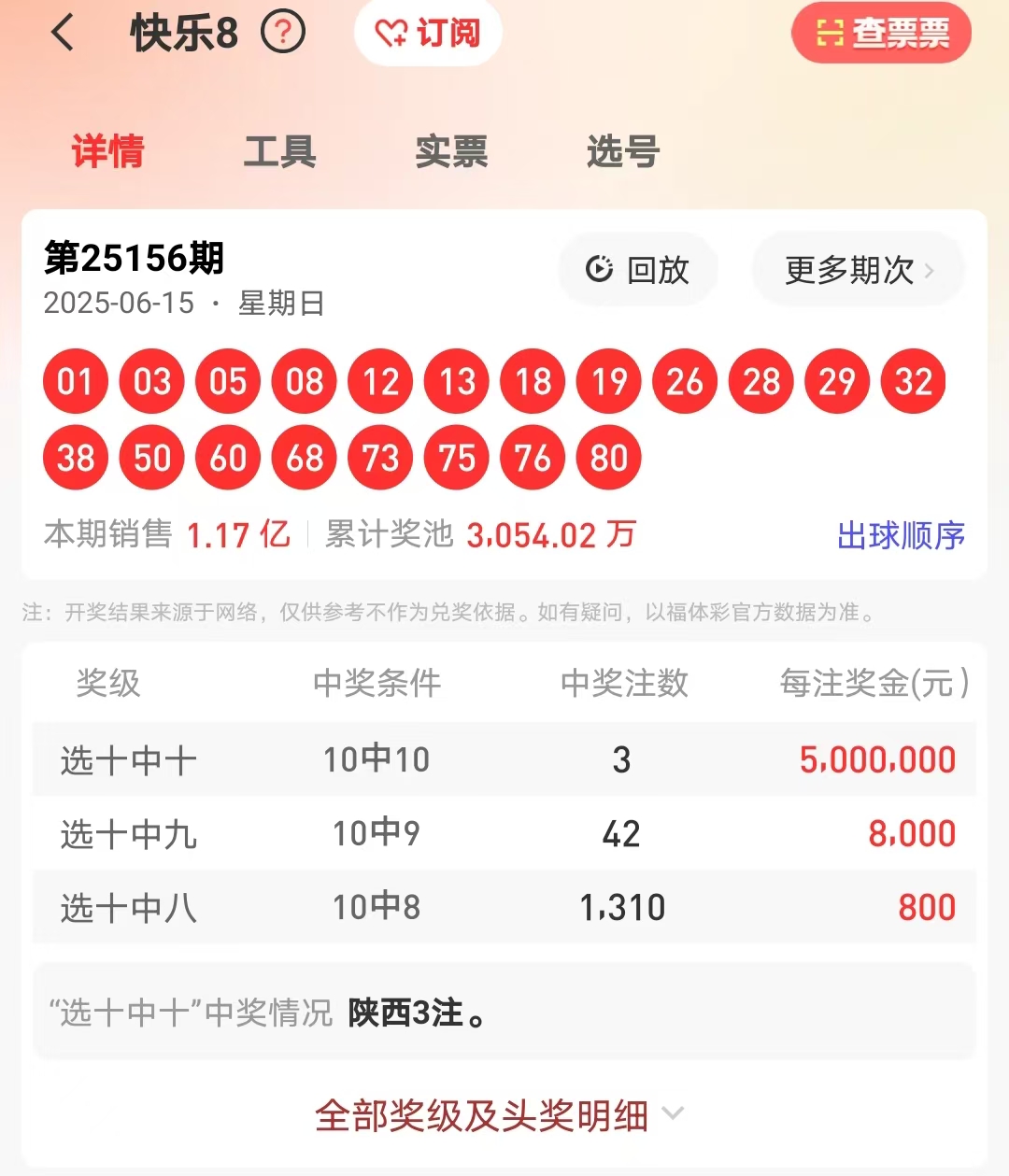The image size is (1009, 1176).
Task: Go back using the top-left arrow
Action: [63, 34]
